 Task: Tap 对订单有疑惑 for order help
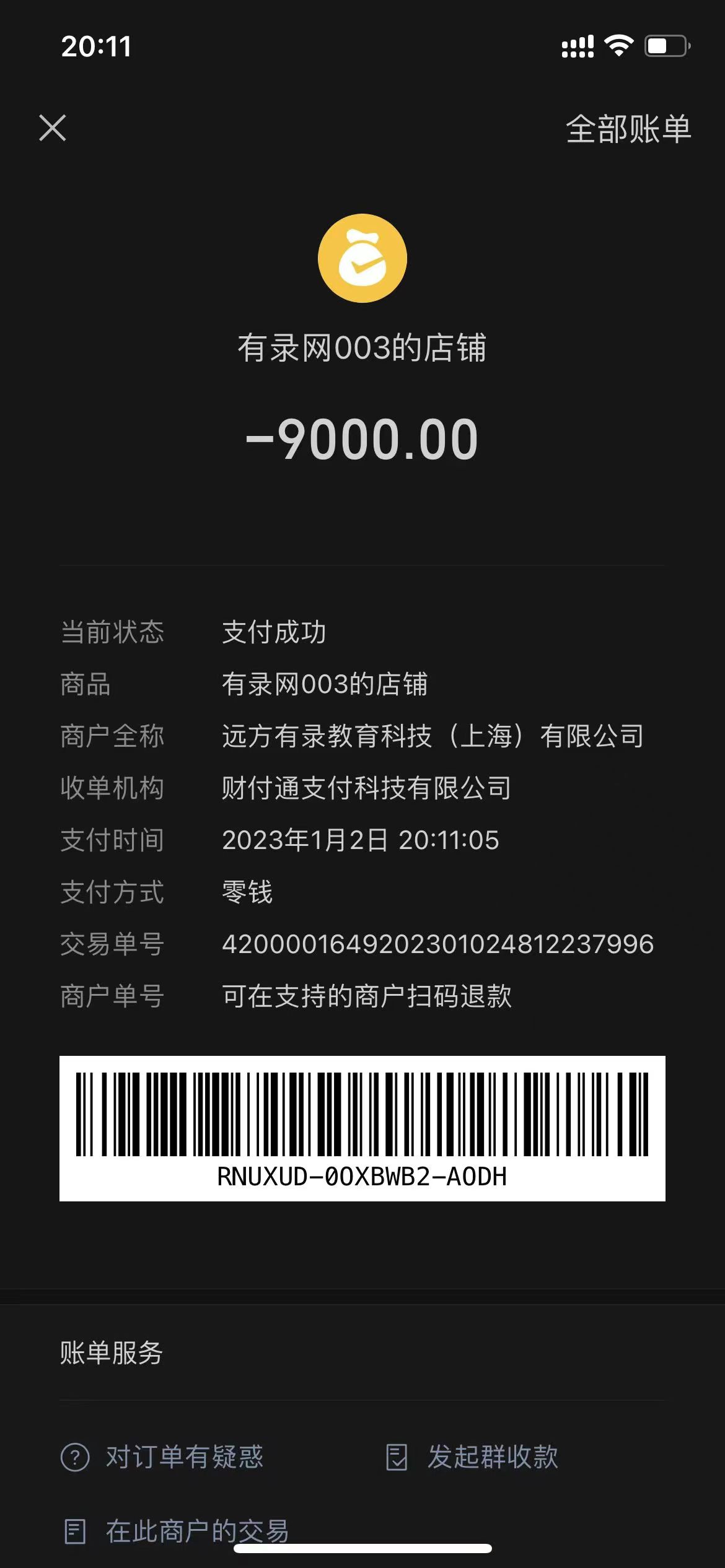tap(162, 1457)
